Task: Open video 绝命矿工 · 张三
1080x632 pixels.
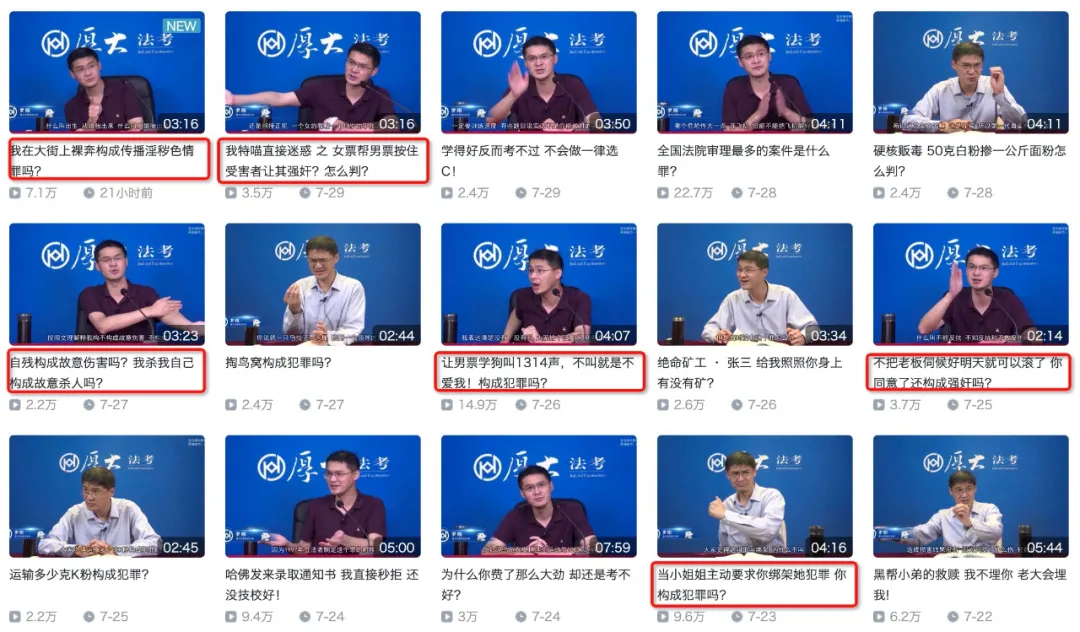Action: pyautogui.click(x=755, y=284)
